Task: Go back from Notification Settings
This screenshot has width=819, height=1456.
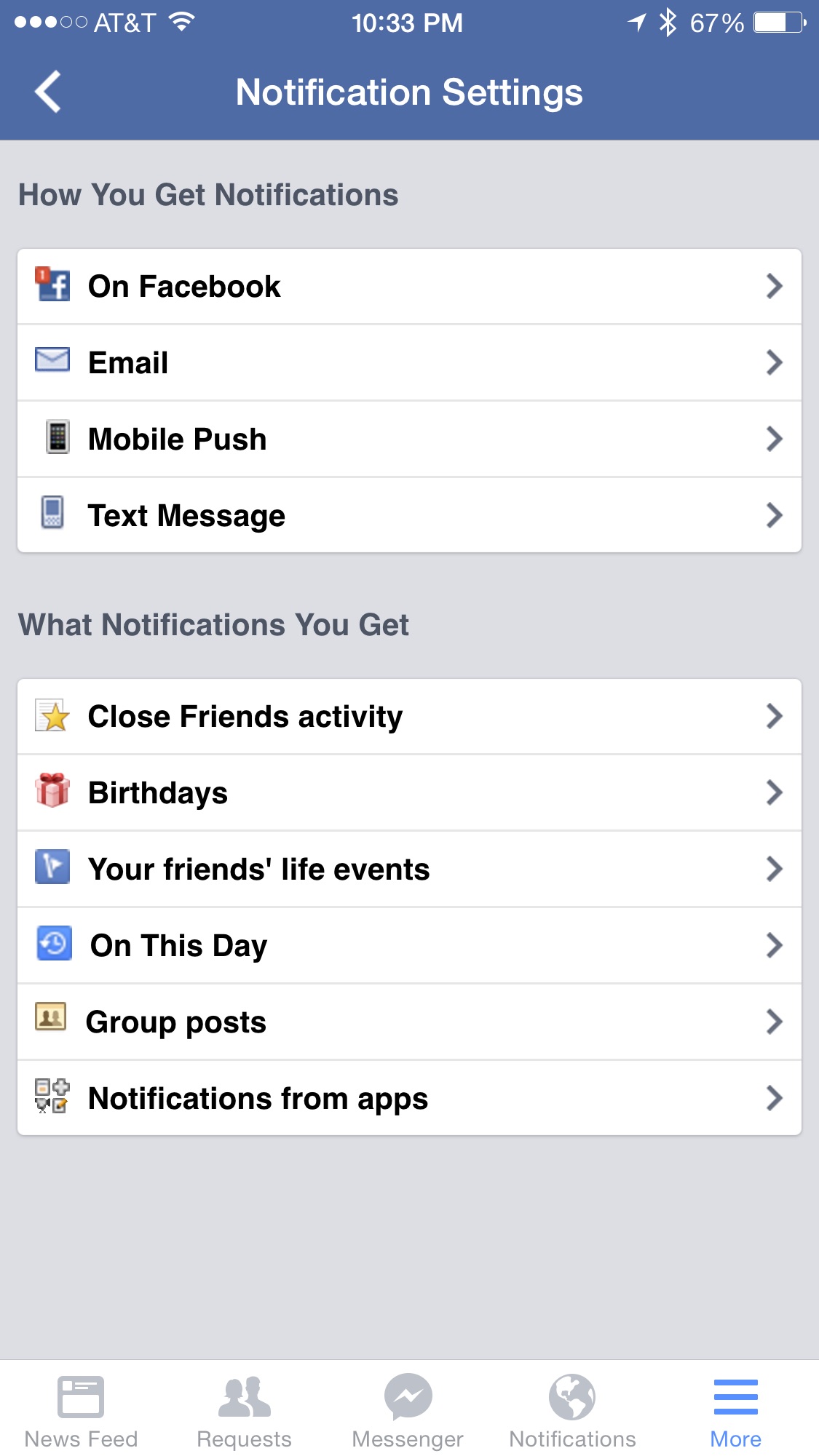Action: (48, 92)
